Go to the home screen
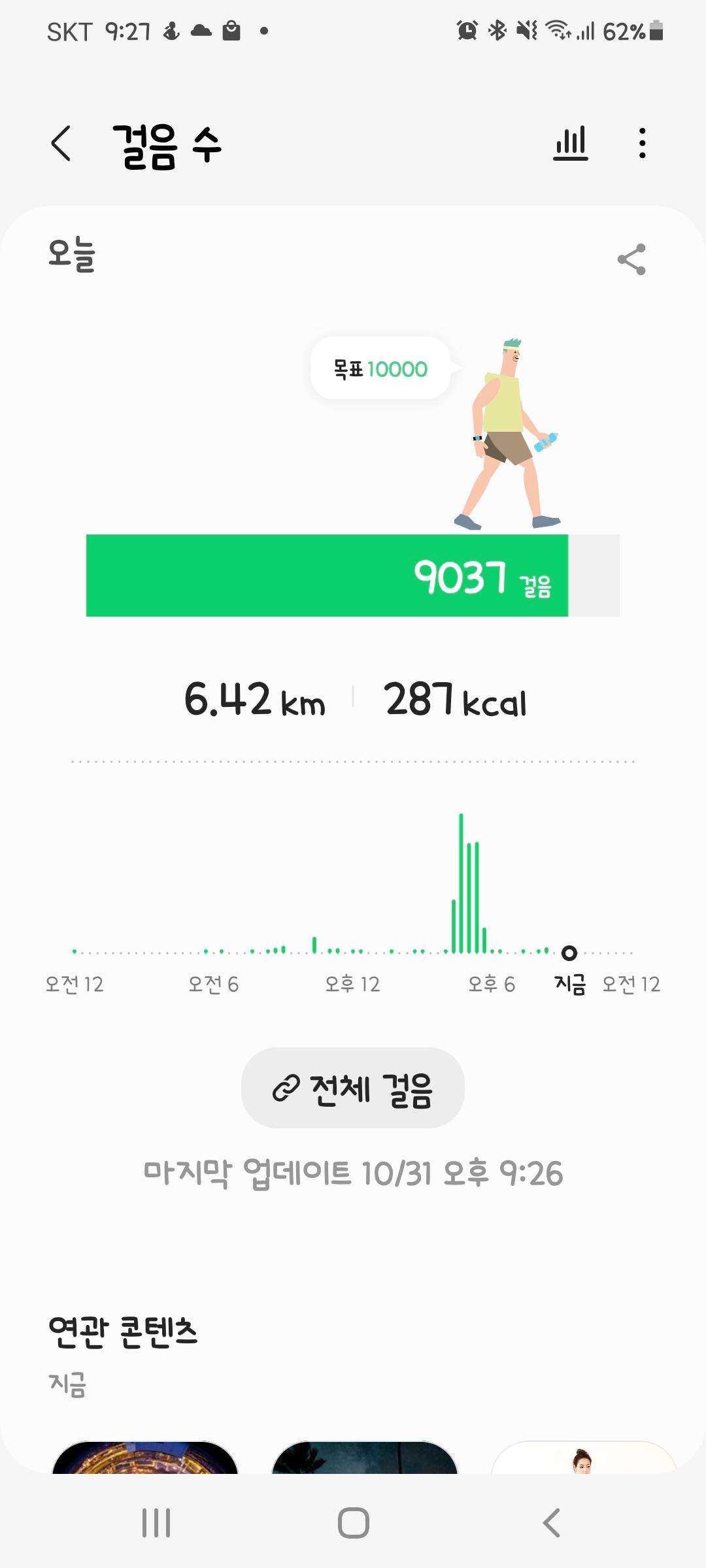 click(x=353, y=1523)
